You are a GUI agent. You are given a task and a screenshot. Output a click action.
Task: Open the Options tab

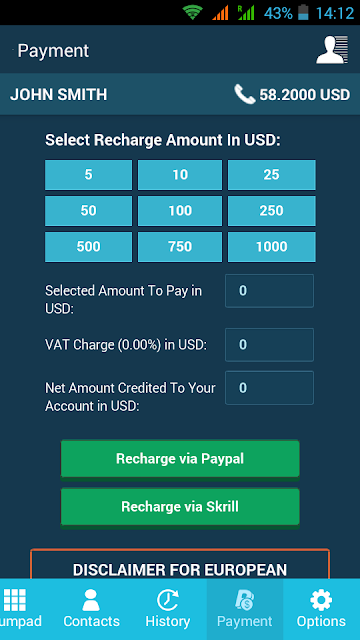[321, 609]
